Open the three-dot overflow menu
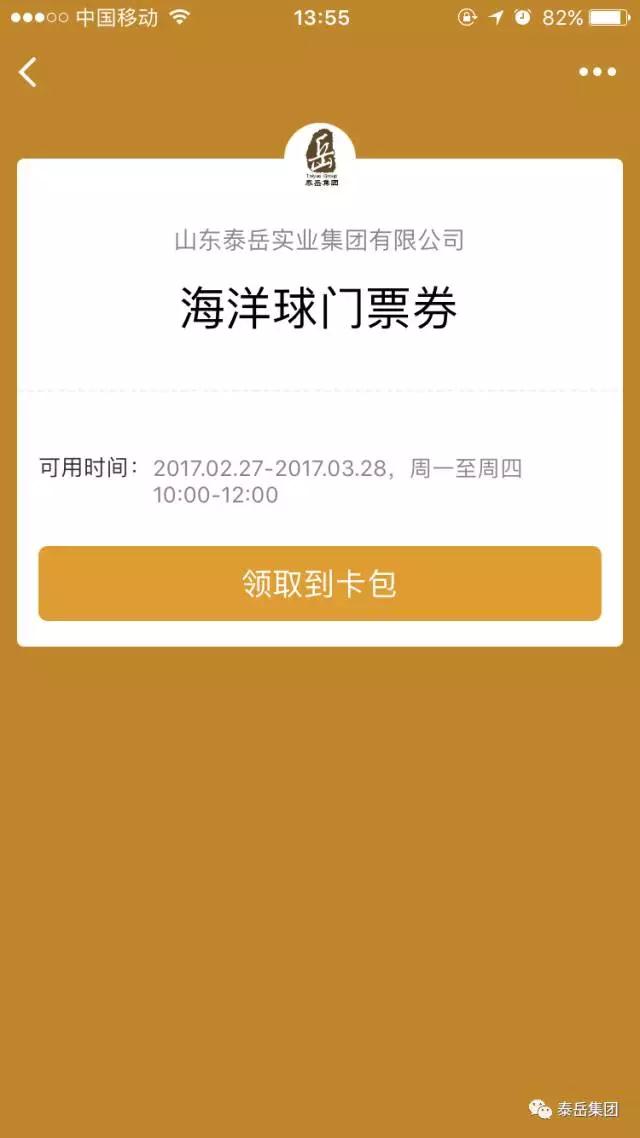Viewport: 640px width, 1138px height. click(597, 72)
